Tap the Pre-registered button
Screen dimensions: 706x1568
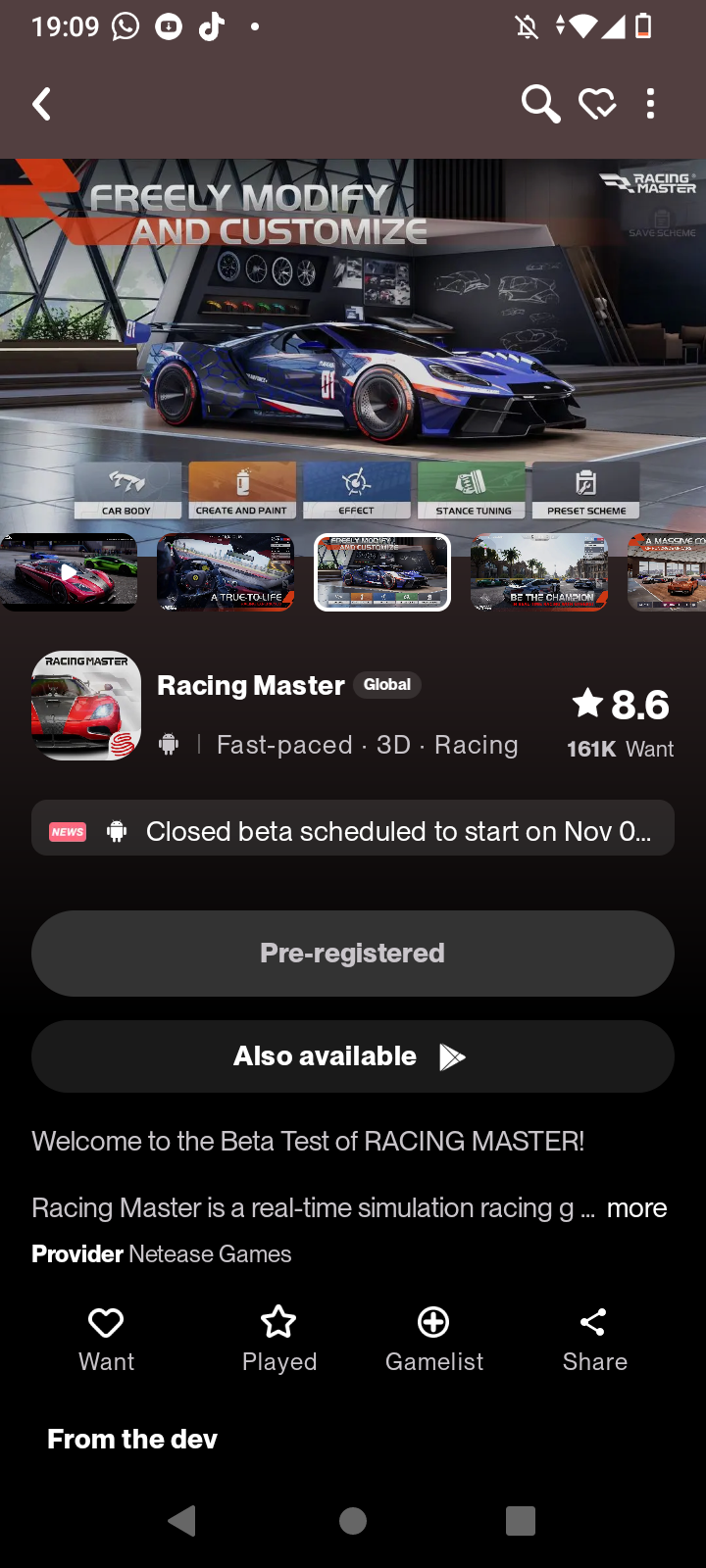[353, 953]
